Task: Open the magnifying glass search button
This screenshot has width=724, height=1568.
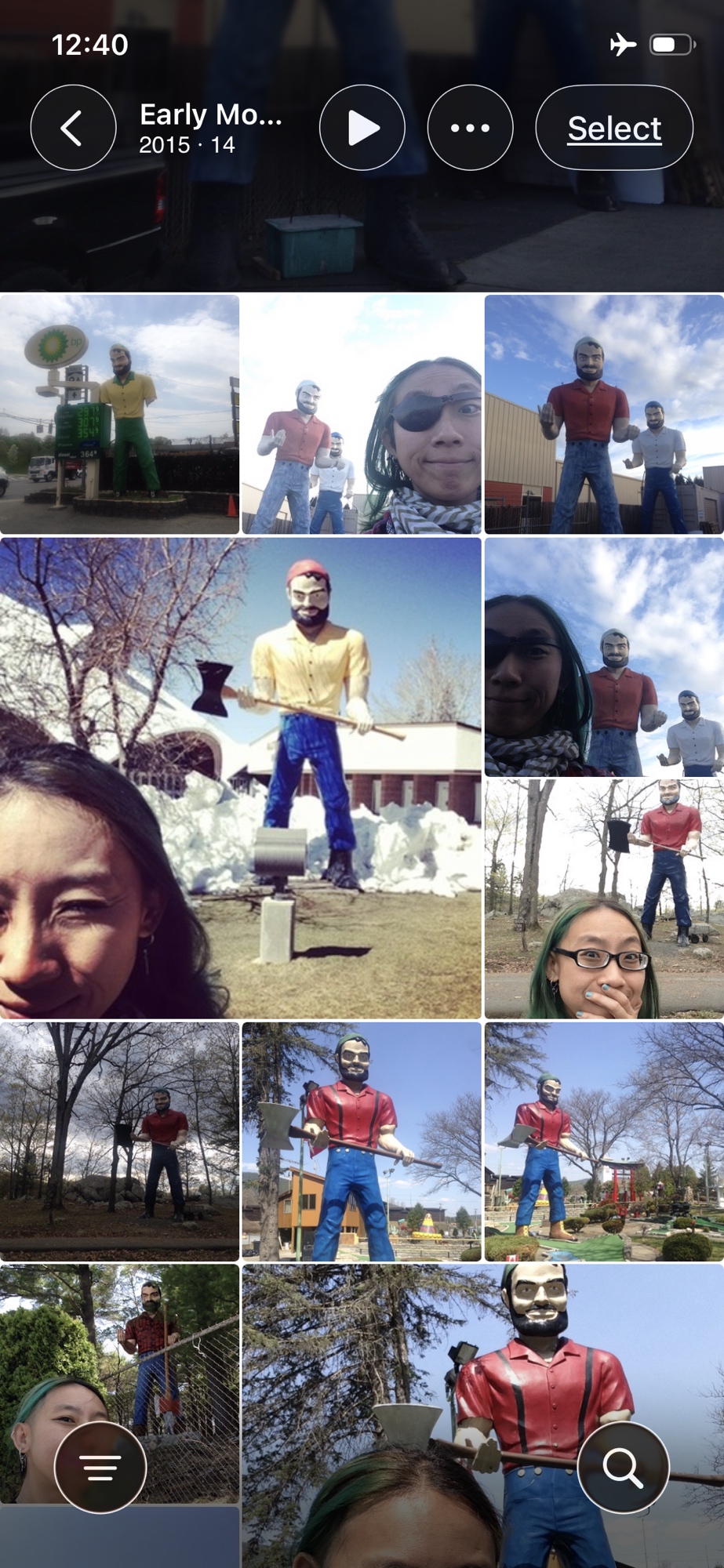Action: [623, 1467]
